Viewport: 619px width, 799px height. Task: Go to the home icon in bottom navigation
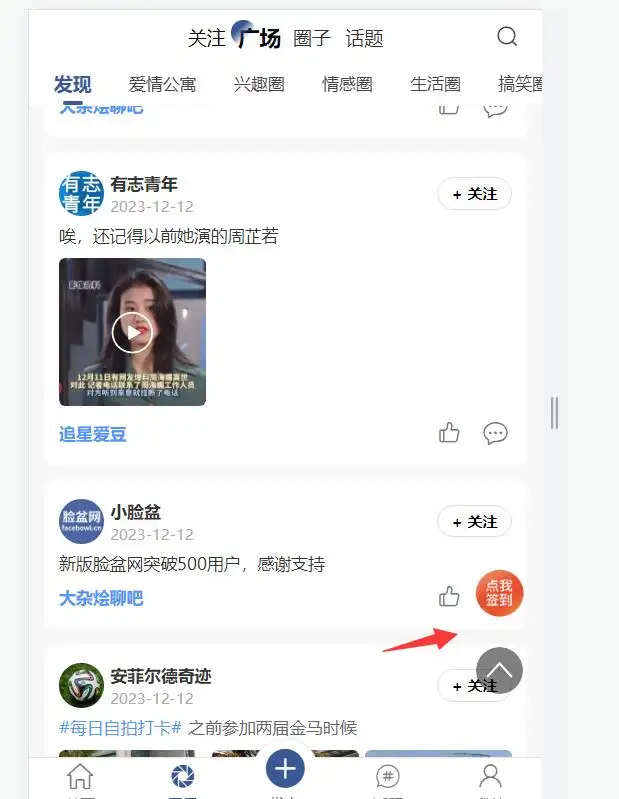80,776
